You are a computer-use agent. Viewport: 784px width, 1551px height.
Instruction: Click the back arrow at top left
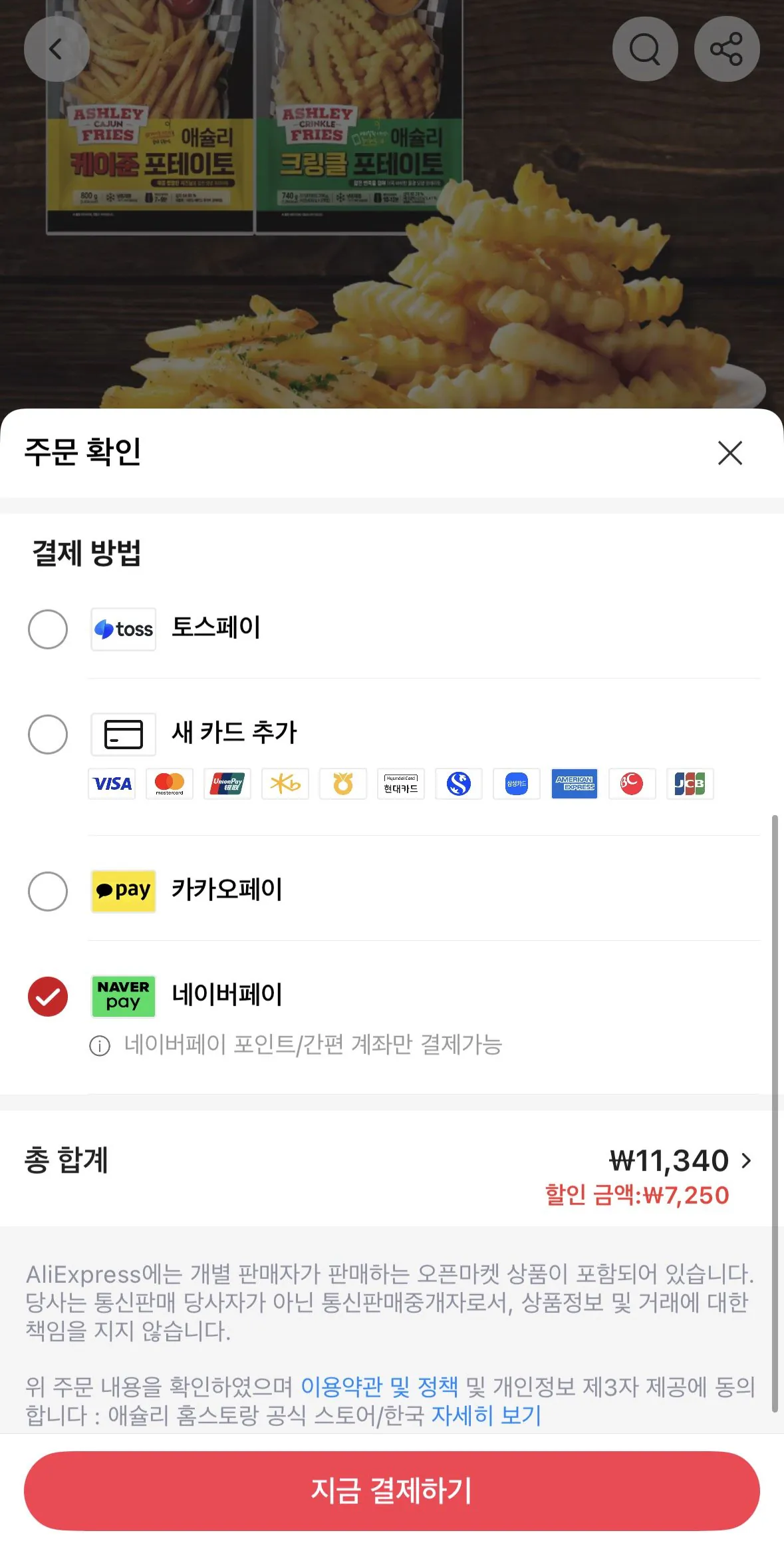57,49
